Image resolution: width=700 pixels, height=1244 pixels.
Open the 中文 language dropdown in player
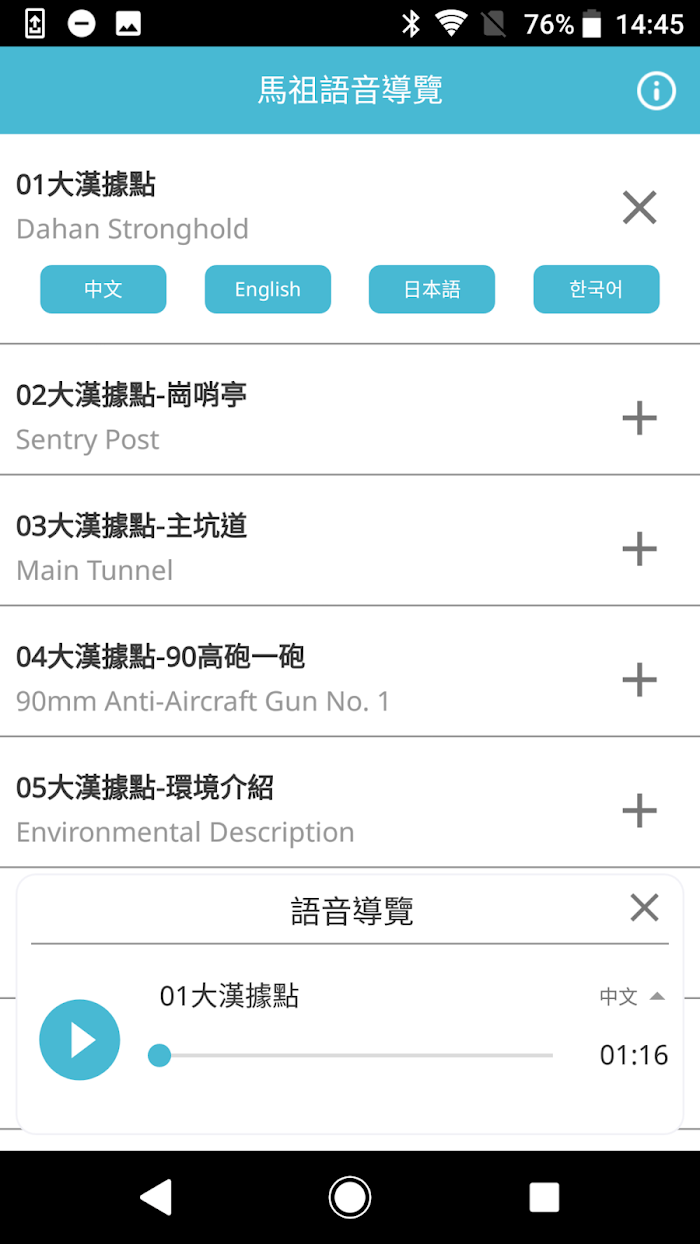tap(632, 996)
